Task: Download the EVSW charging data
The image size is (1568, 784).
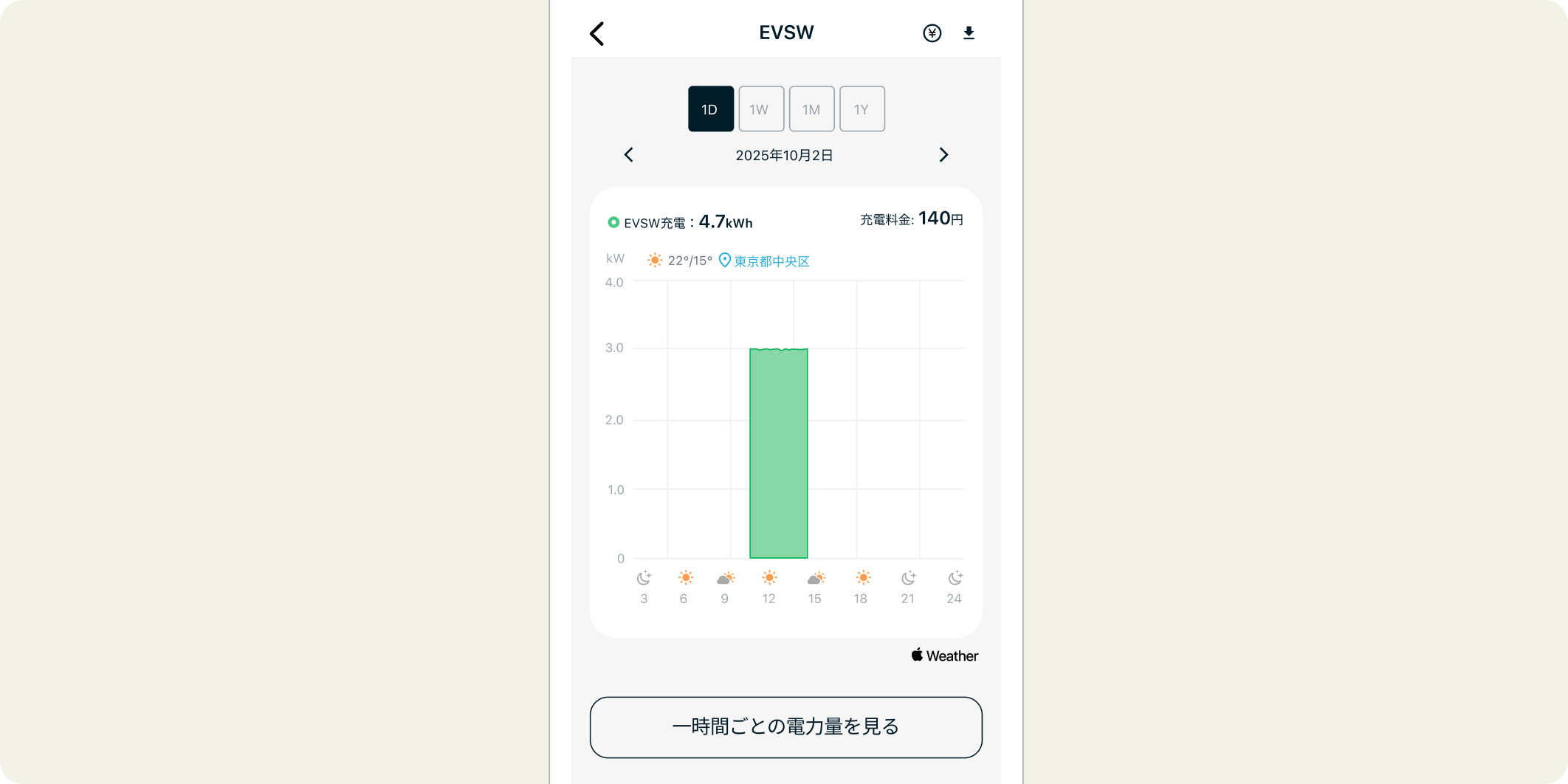Action: (969, 33)
